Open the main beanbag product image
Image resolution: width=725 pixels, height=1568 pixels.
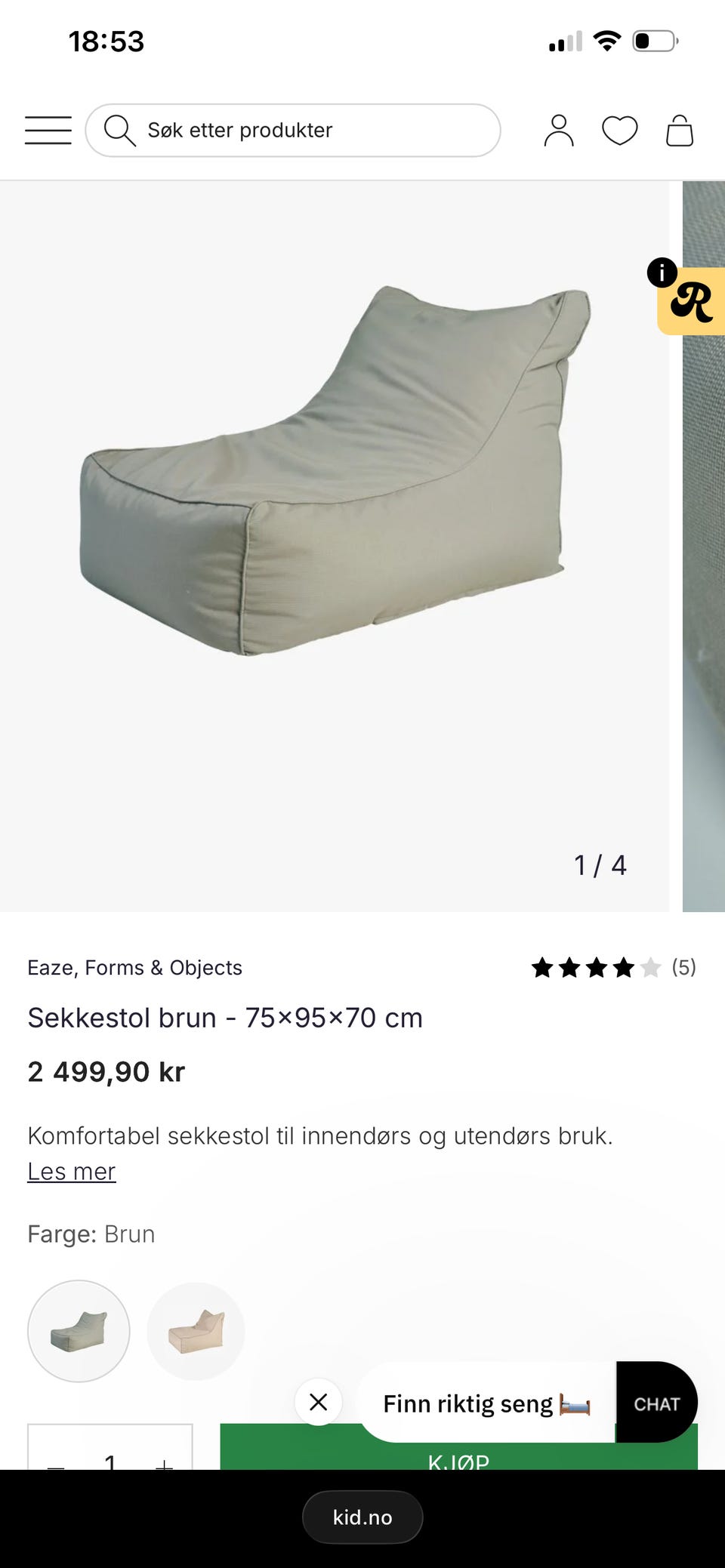pos(335,470)
